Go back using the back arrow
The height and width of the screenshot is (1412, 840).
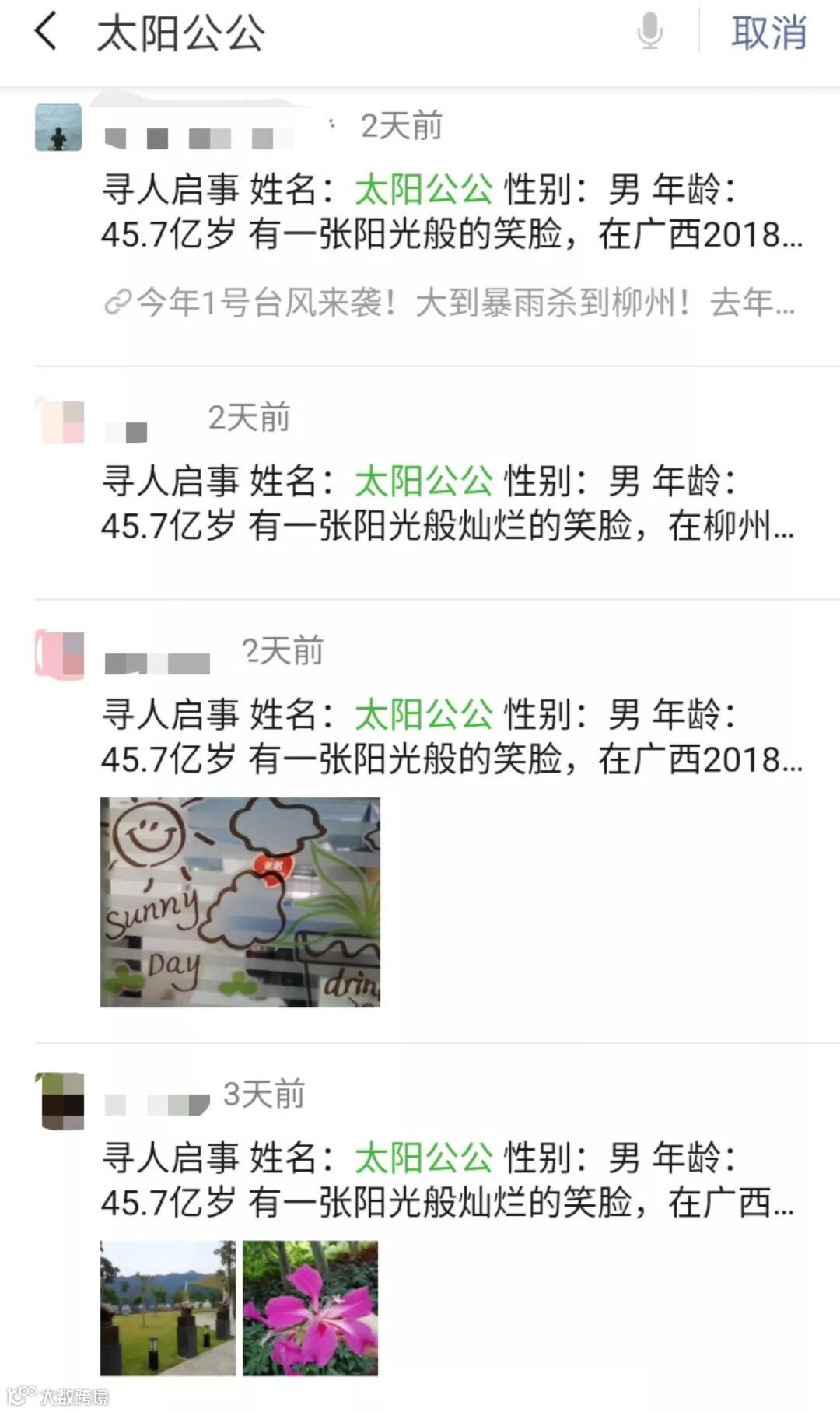coord(46,33)
